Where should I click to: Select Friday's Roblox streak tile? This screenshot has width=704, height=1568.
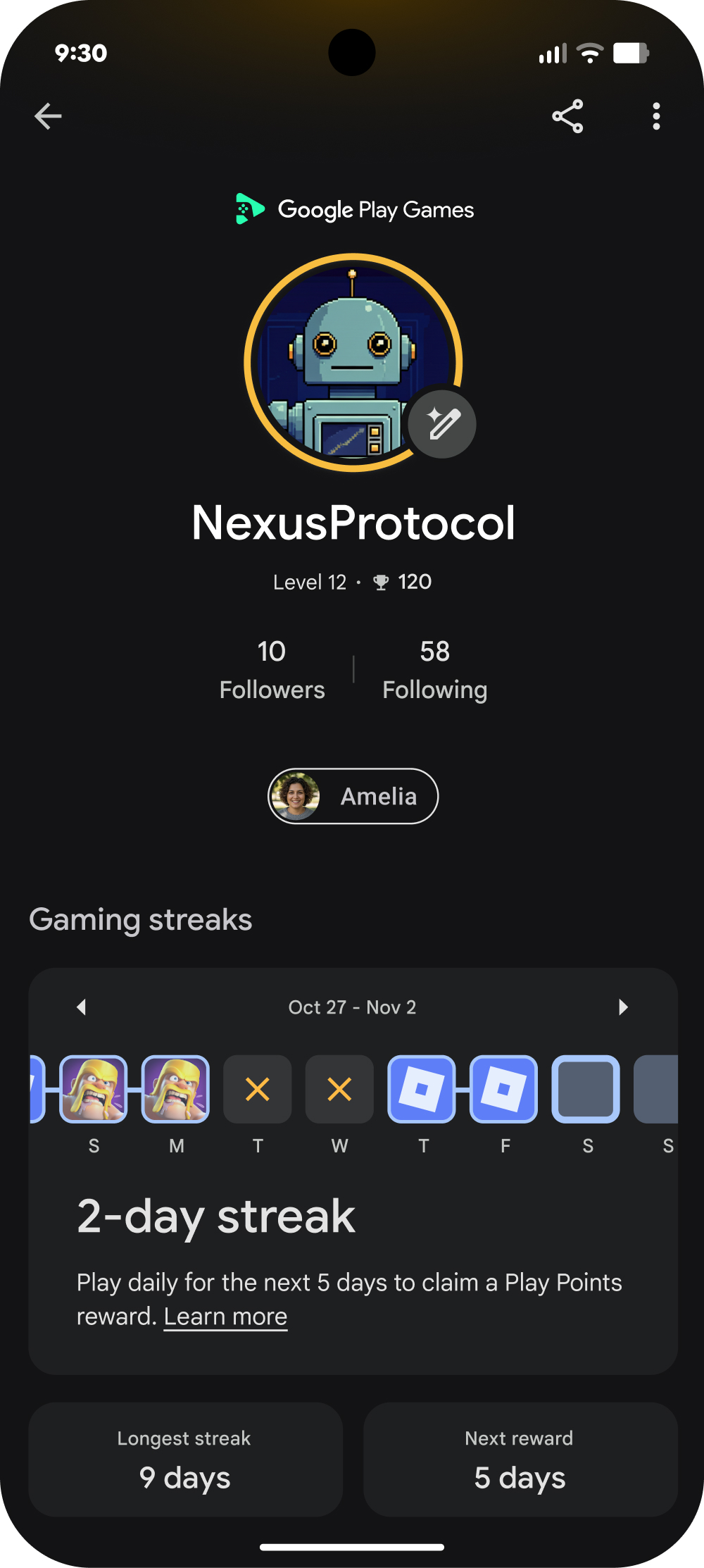[504, 1089]
